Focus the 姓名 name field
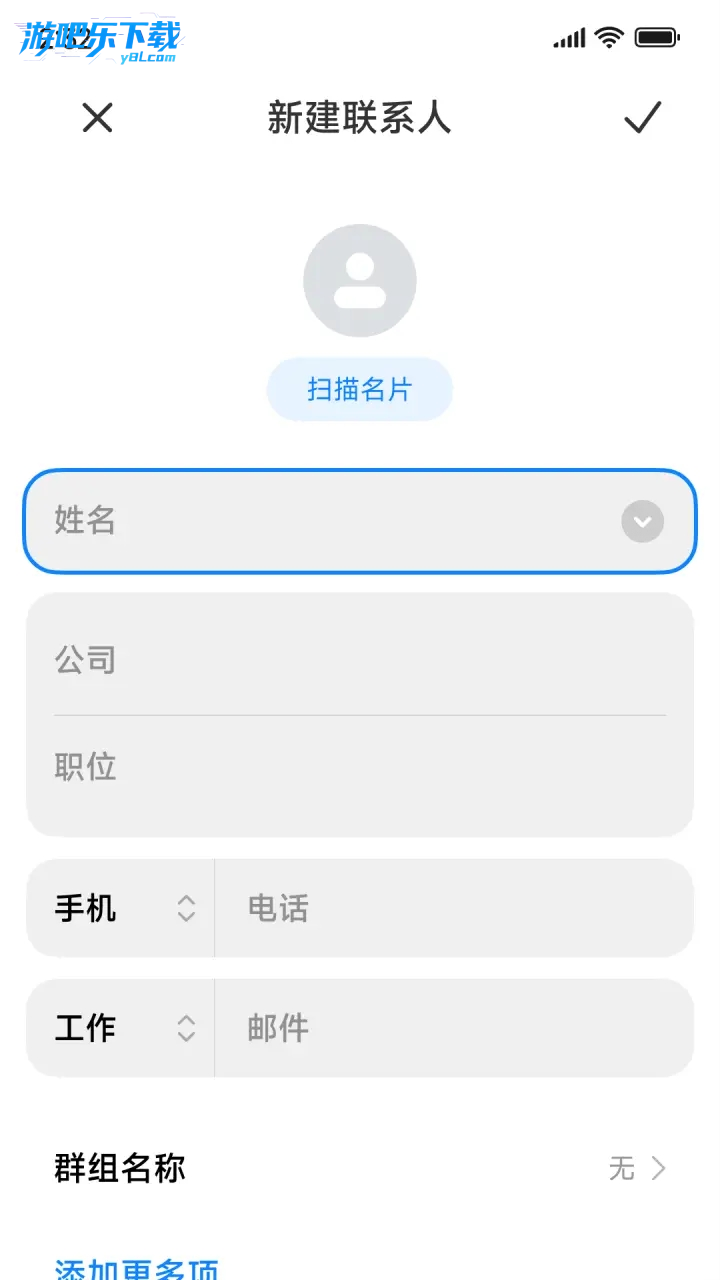Viewport: 720px width, 1280px height. coord(320,521)
